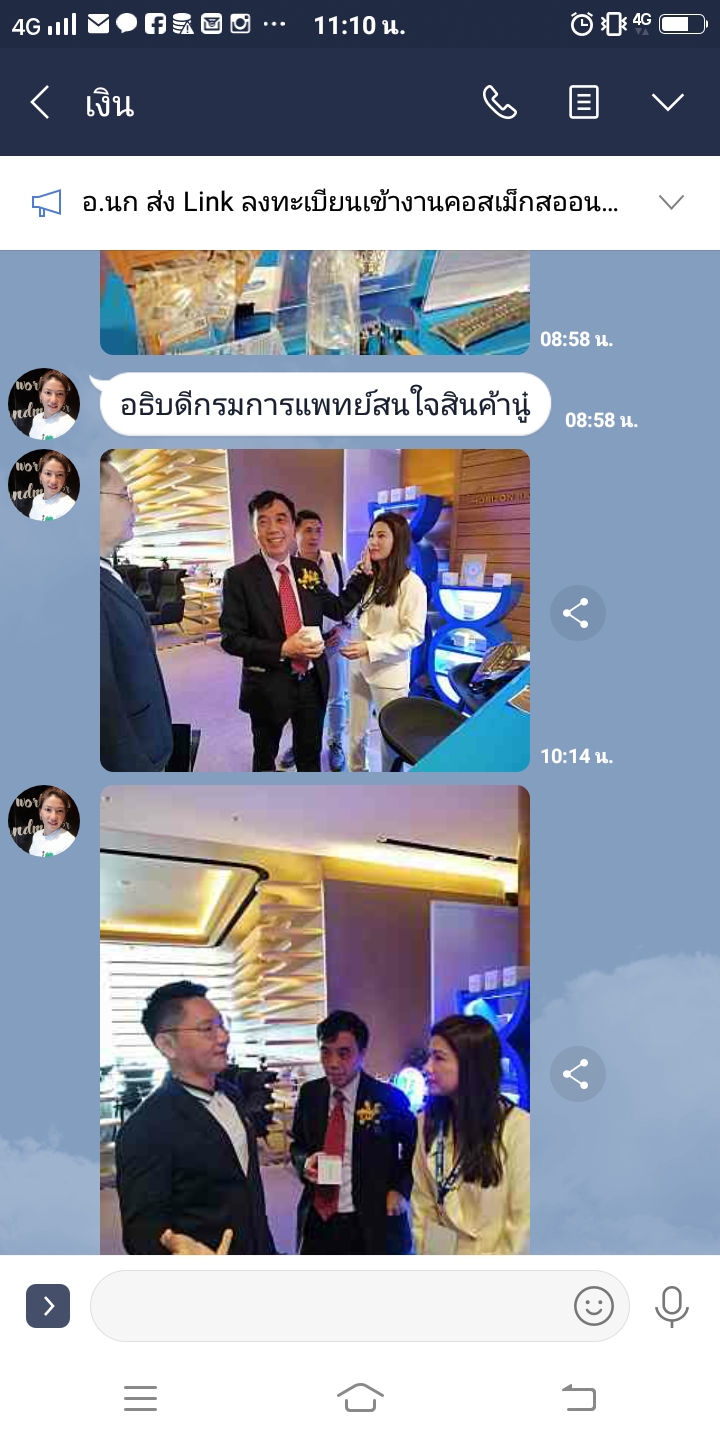Tap the system back button
720x1440 pixels.
click(578, 1398)
